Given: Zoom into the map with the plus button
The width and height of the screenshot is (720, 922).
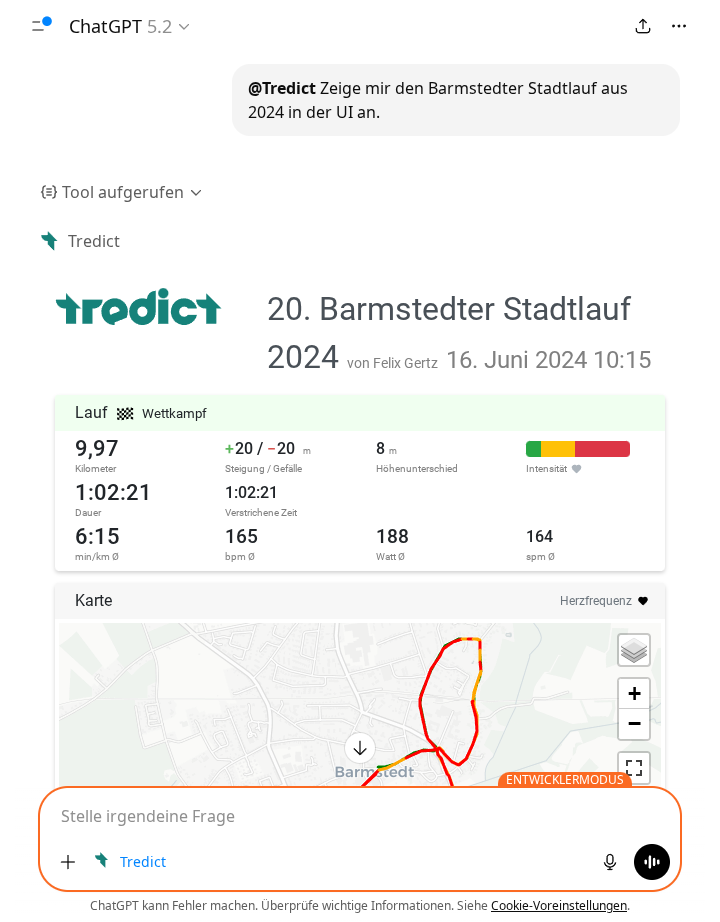Looking at the screenshot, I should (634, 692).
